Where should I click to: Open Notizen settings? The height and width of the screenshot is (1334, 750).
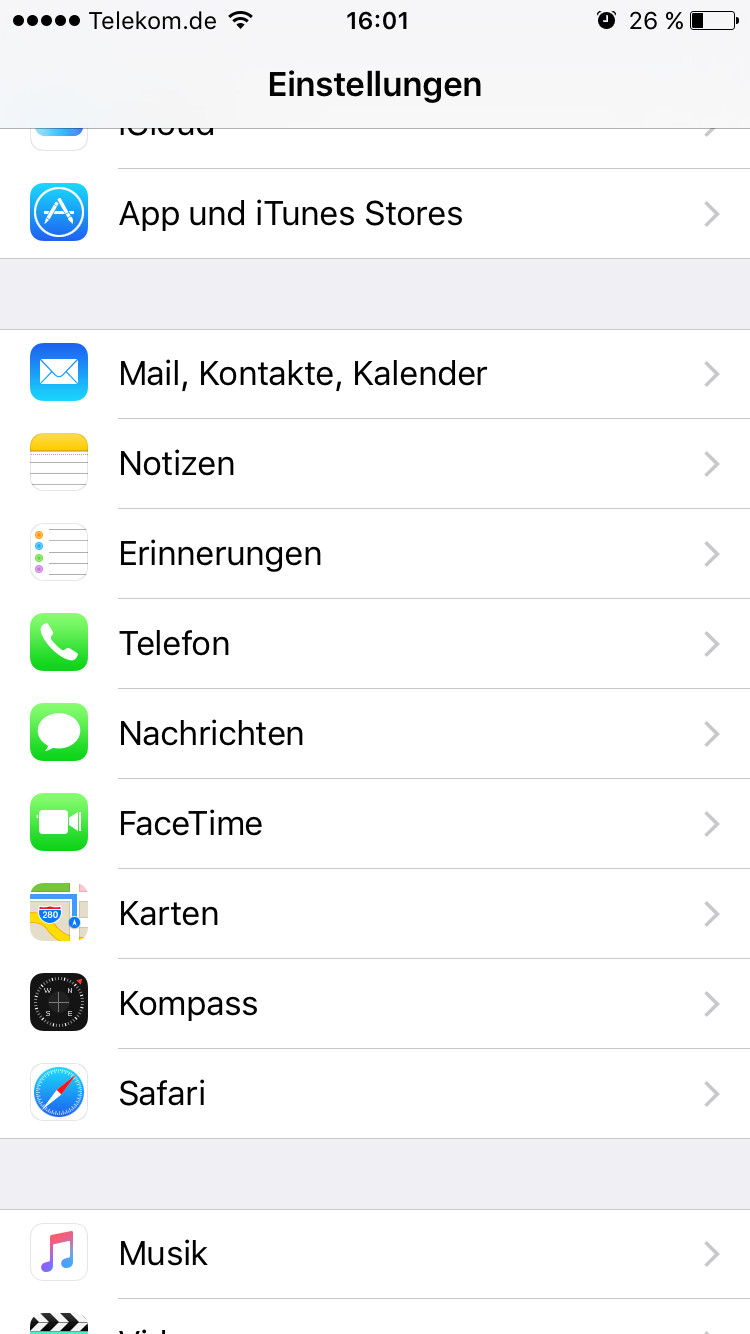(375, 464)
